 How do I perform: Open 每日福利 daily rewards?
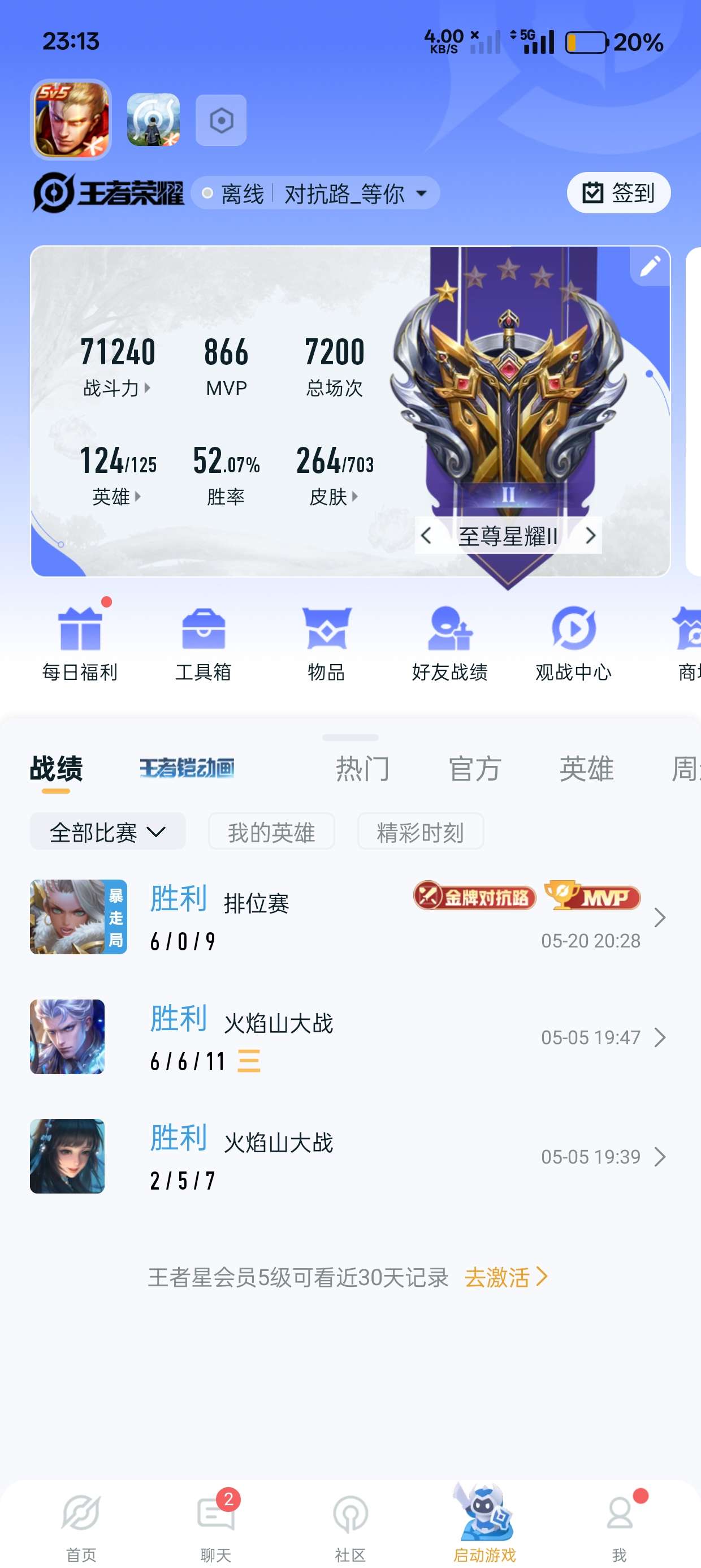click(x=80, y=644)
